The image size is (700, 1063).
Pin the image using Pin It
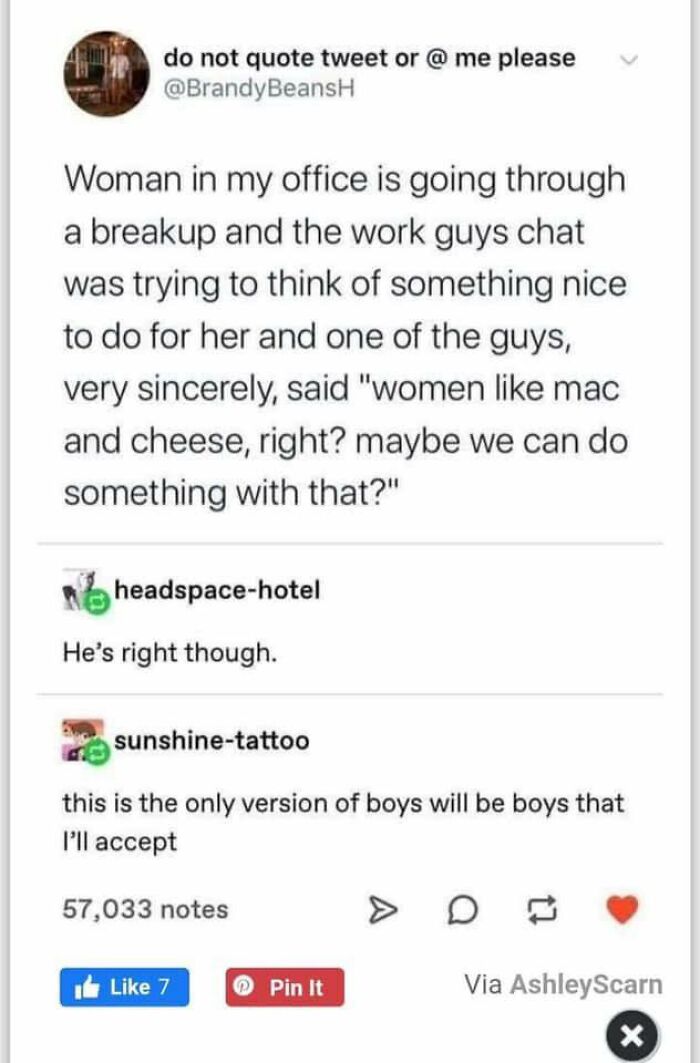284,987
